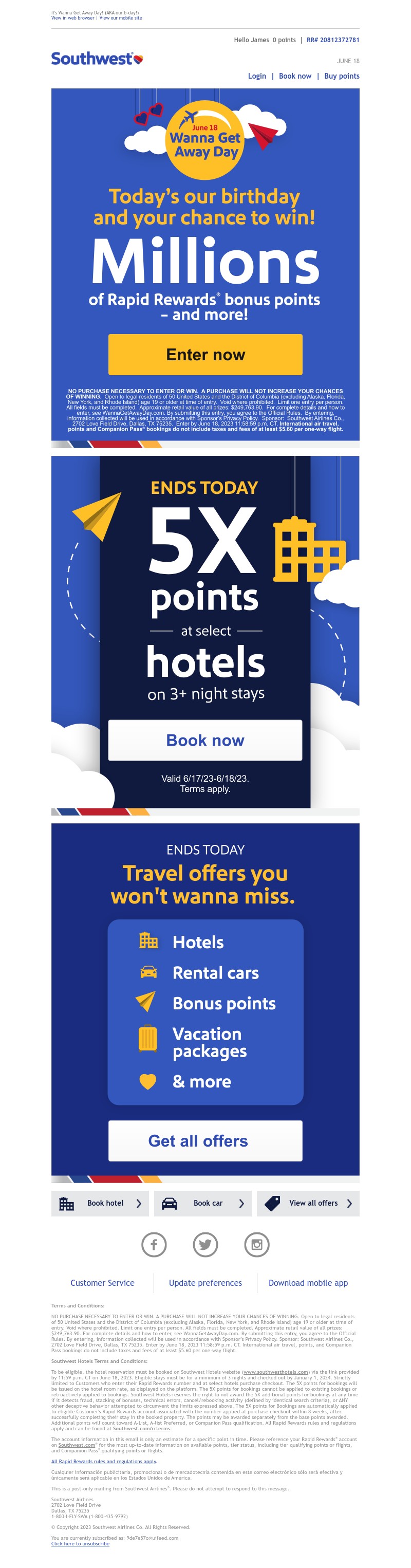
Task: Open the View our mobile site link
Action: [x=121, y=17]
